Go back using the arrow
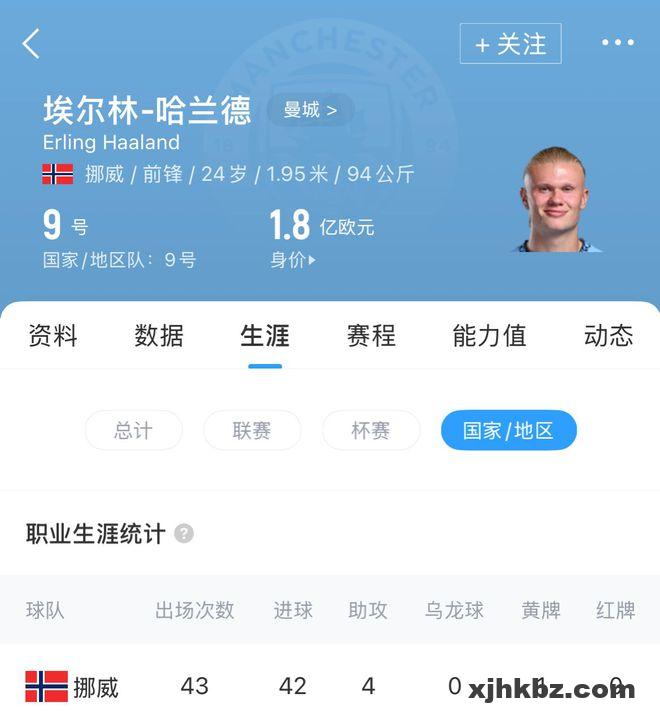This screenshot has width=660, height=728. click(31, 43)
